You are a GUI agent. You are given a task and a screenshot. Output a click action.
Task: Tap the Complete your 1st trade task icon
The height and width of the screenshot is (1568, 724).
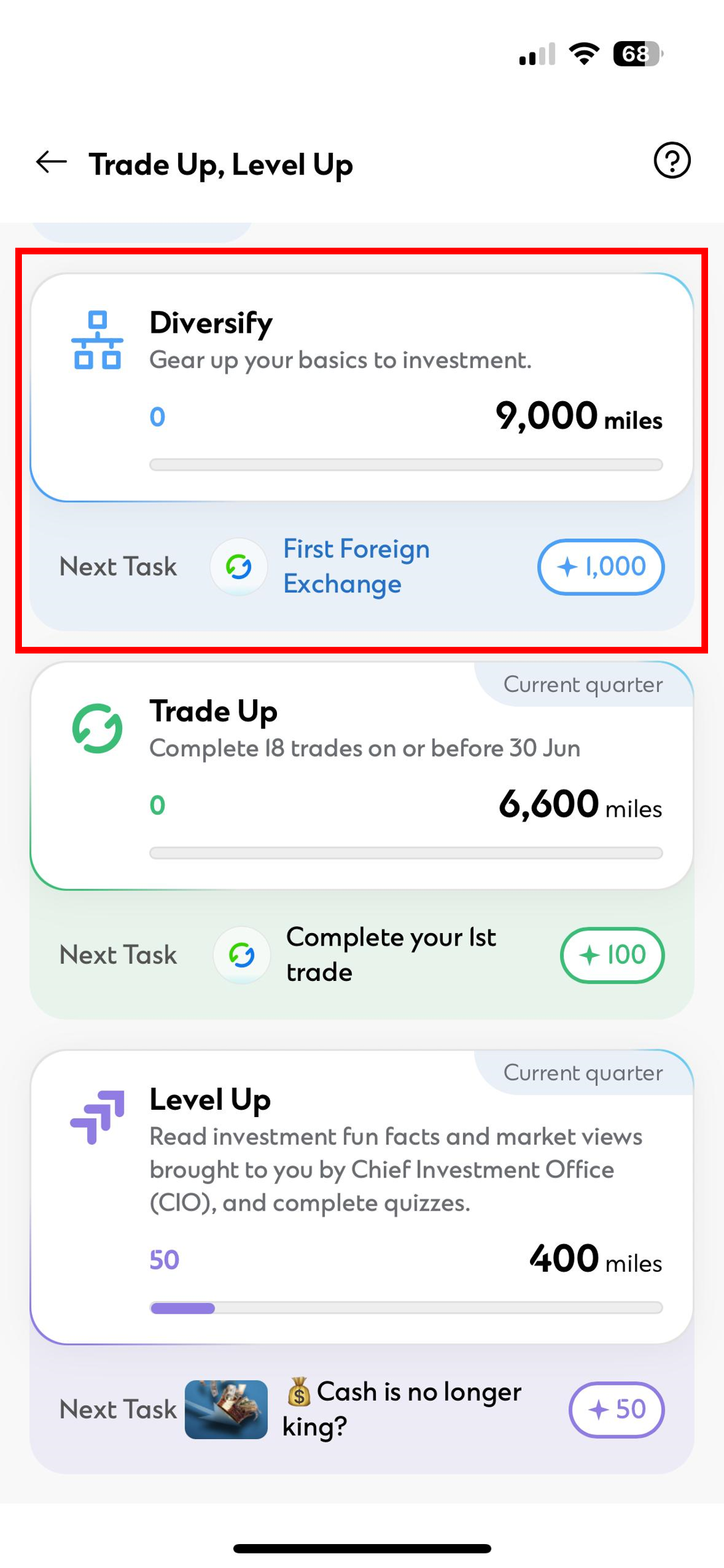[x=242, y=954]
